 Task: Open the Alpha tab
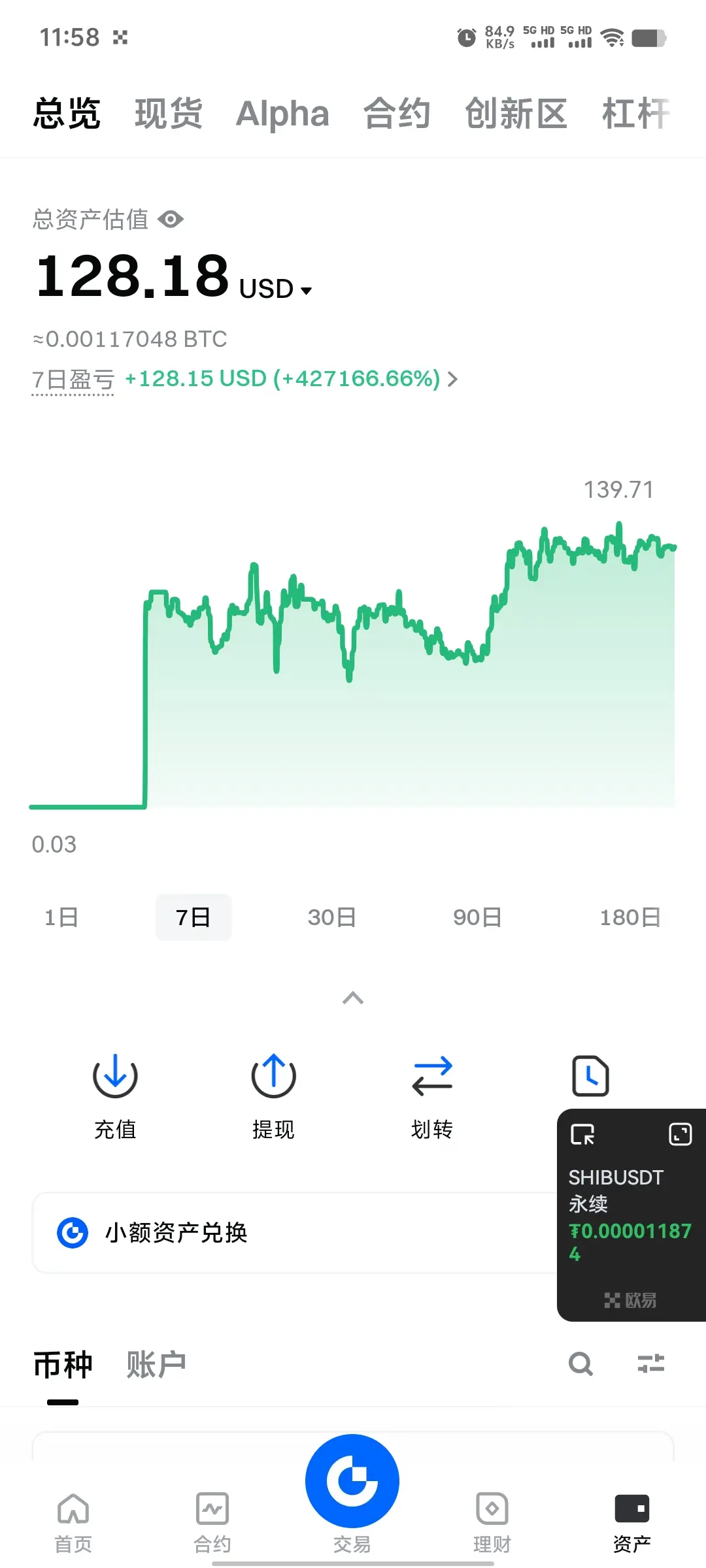click(x=282, y=114)
